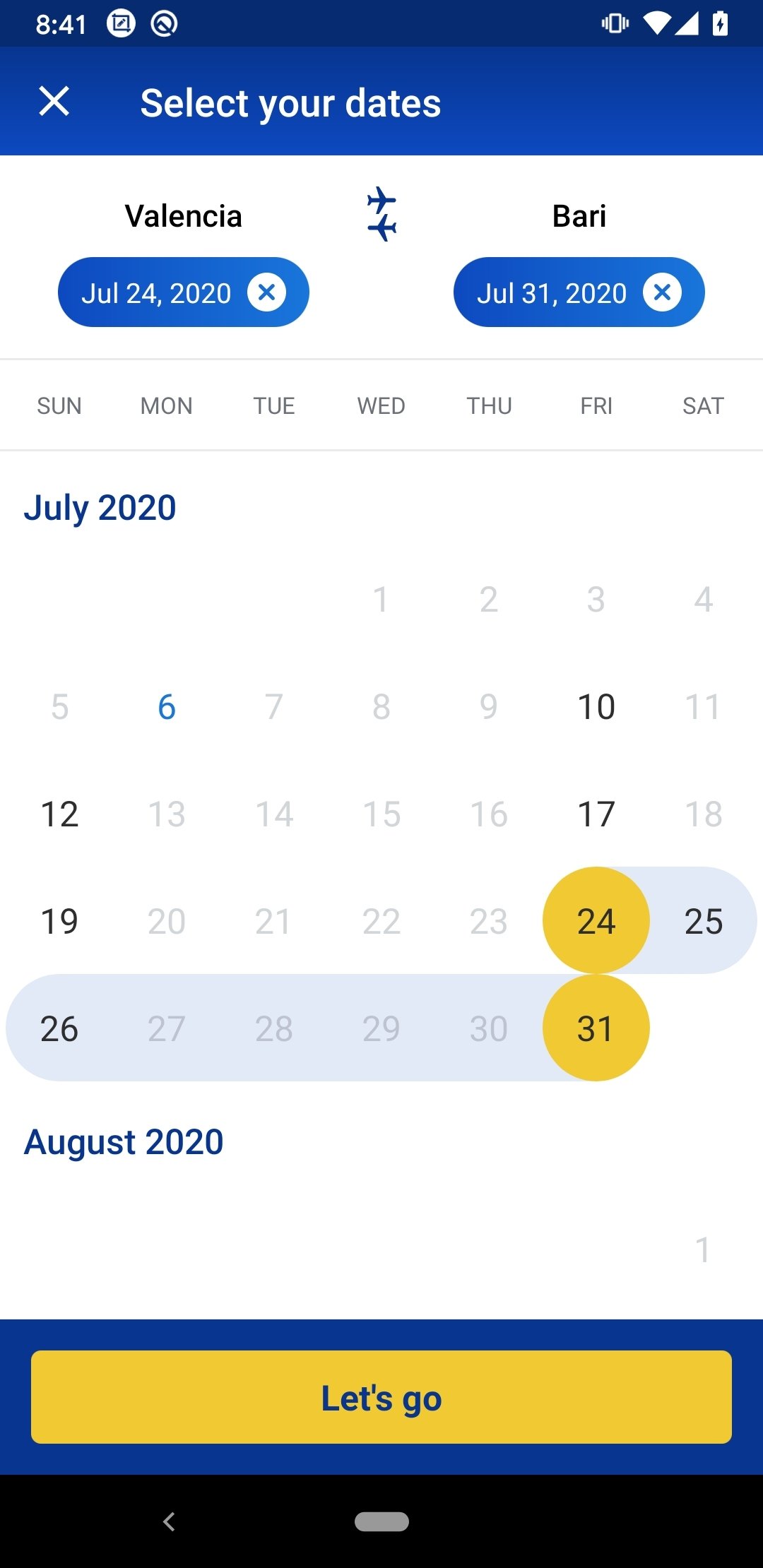
Task: Select July 26 on the calendar
Action: (59, 1029)
